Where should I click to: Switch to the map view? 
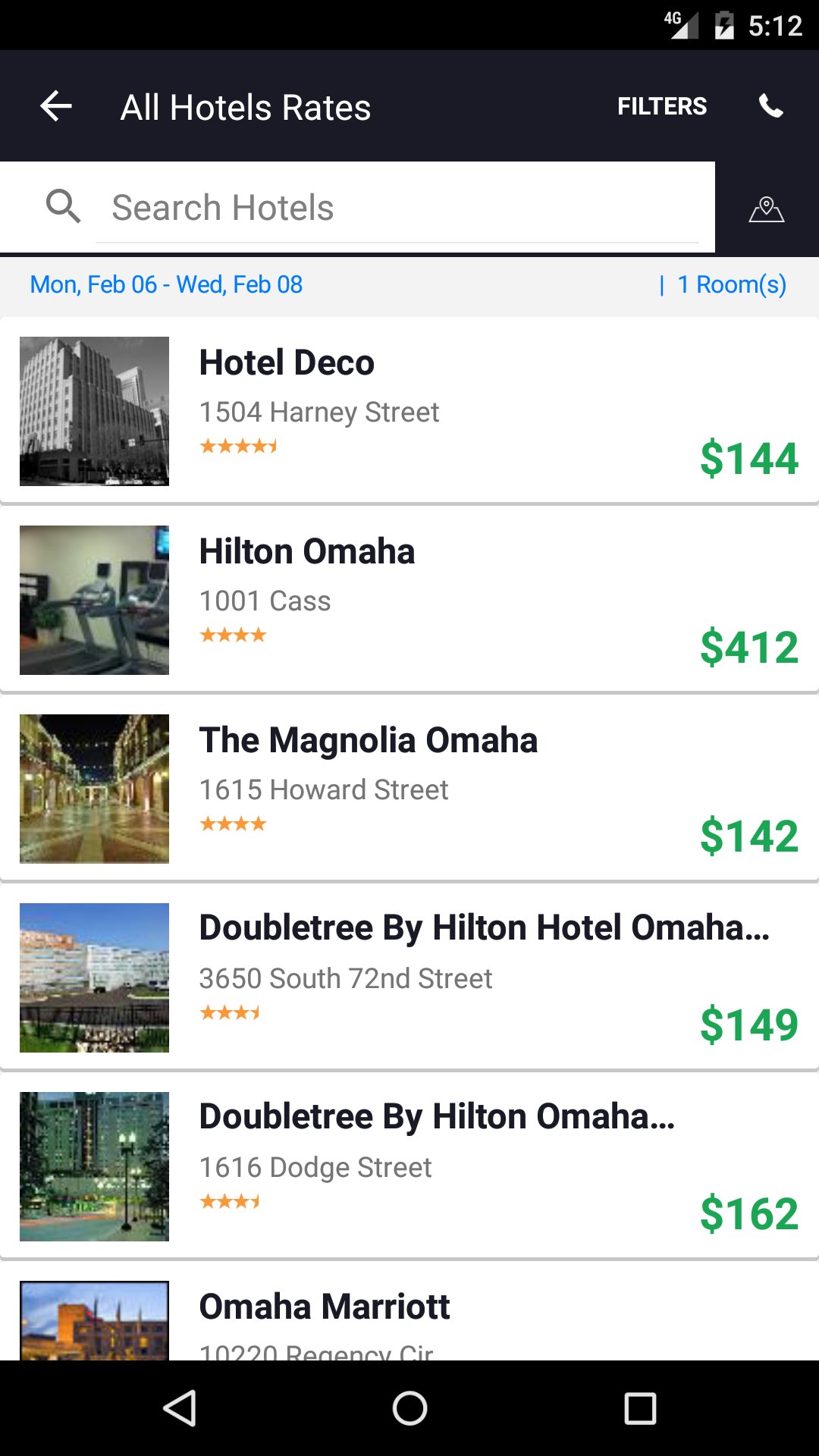tap(766, 209)
